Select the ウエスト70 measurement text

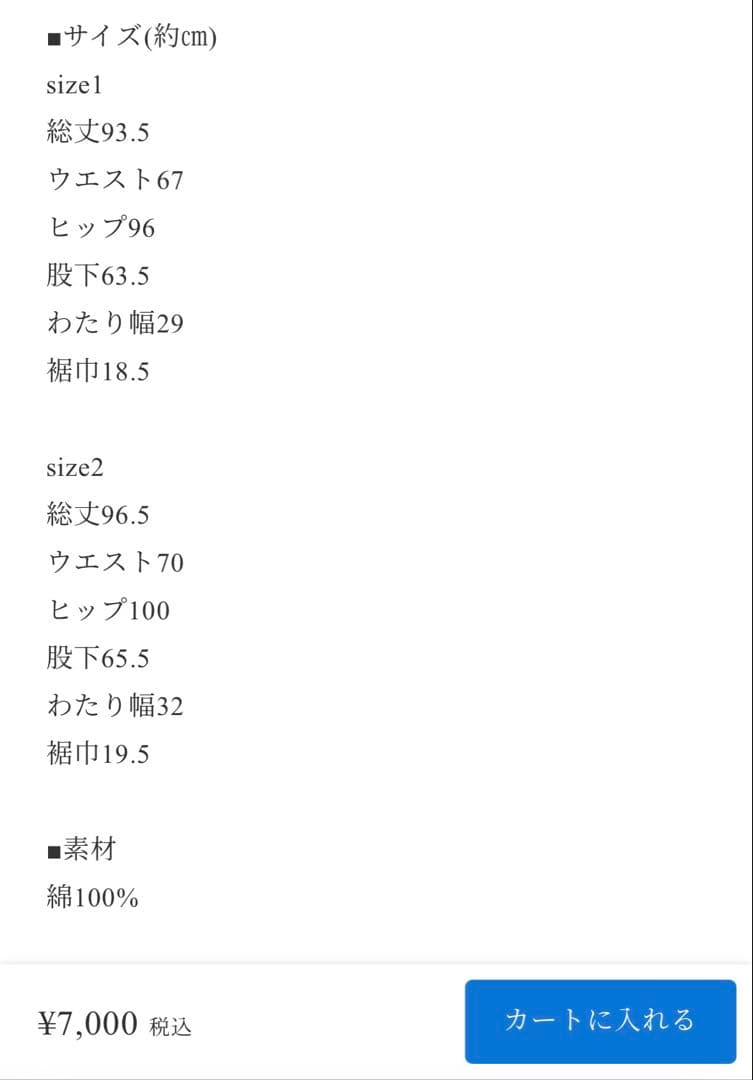(113, 562)
